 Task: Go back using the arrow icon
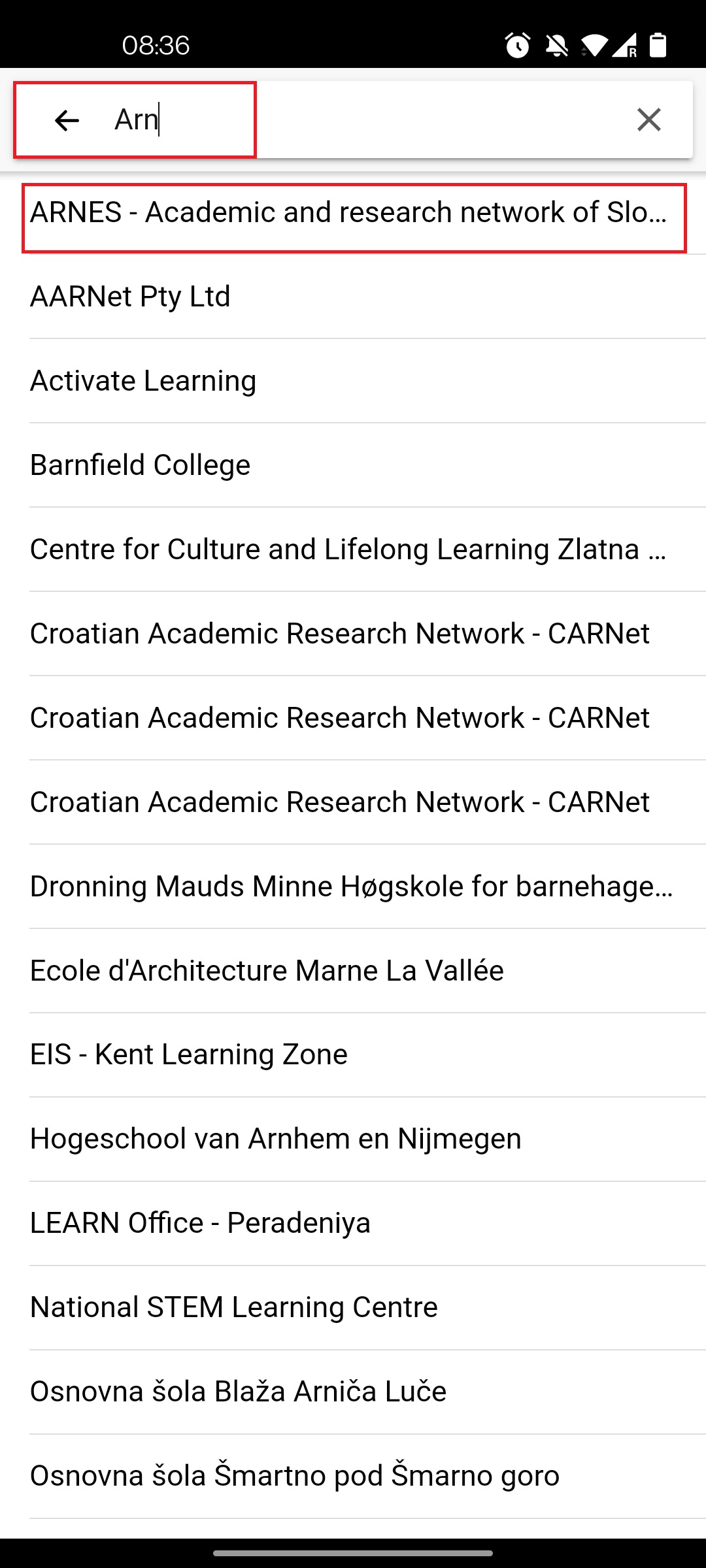pyautogui.click(x=67, y=120)
